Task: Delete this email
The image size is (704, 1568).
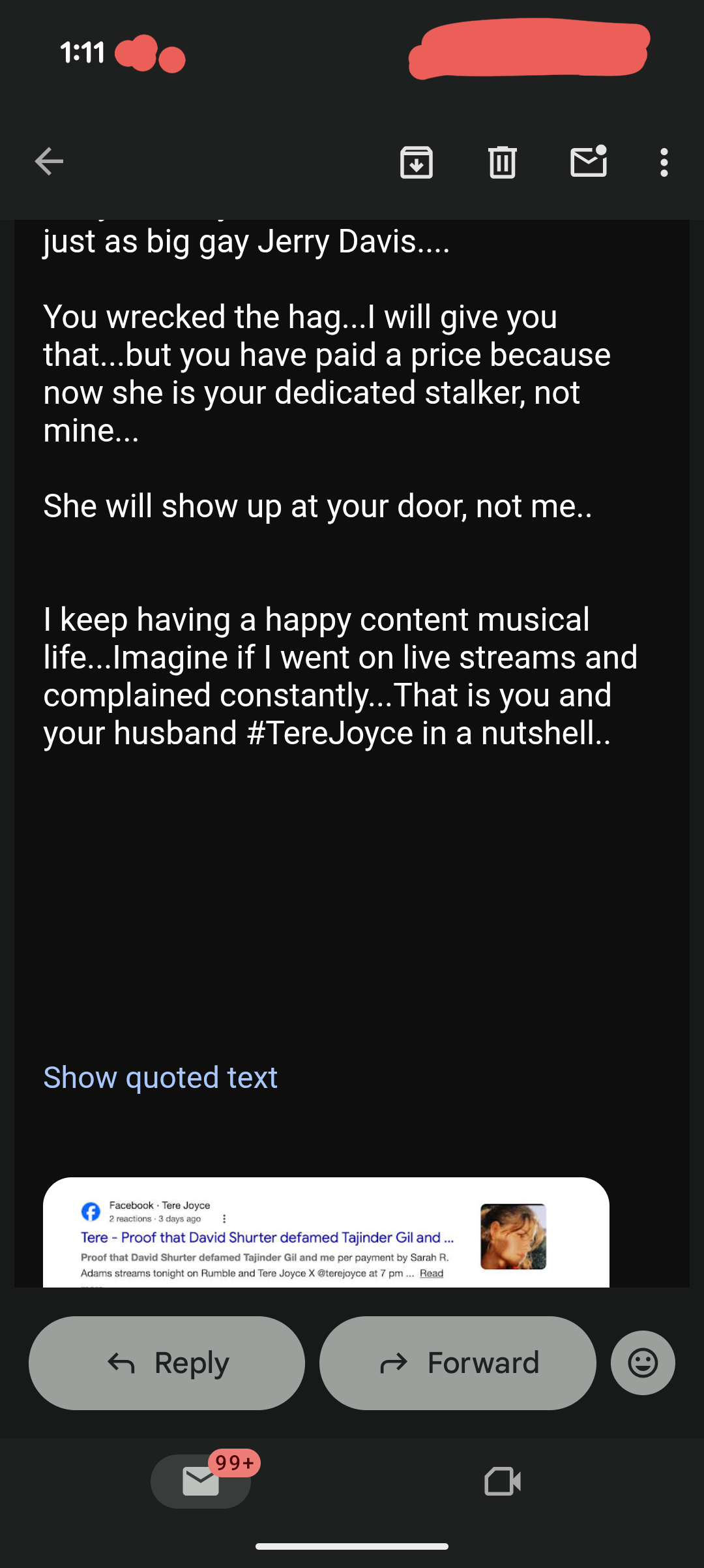Action: pyautogui.click(x=502, y=162)
